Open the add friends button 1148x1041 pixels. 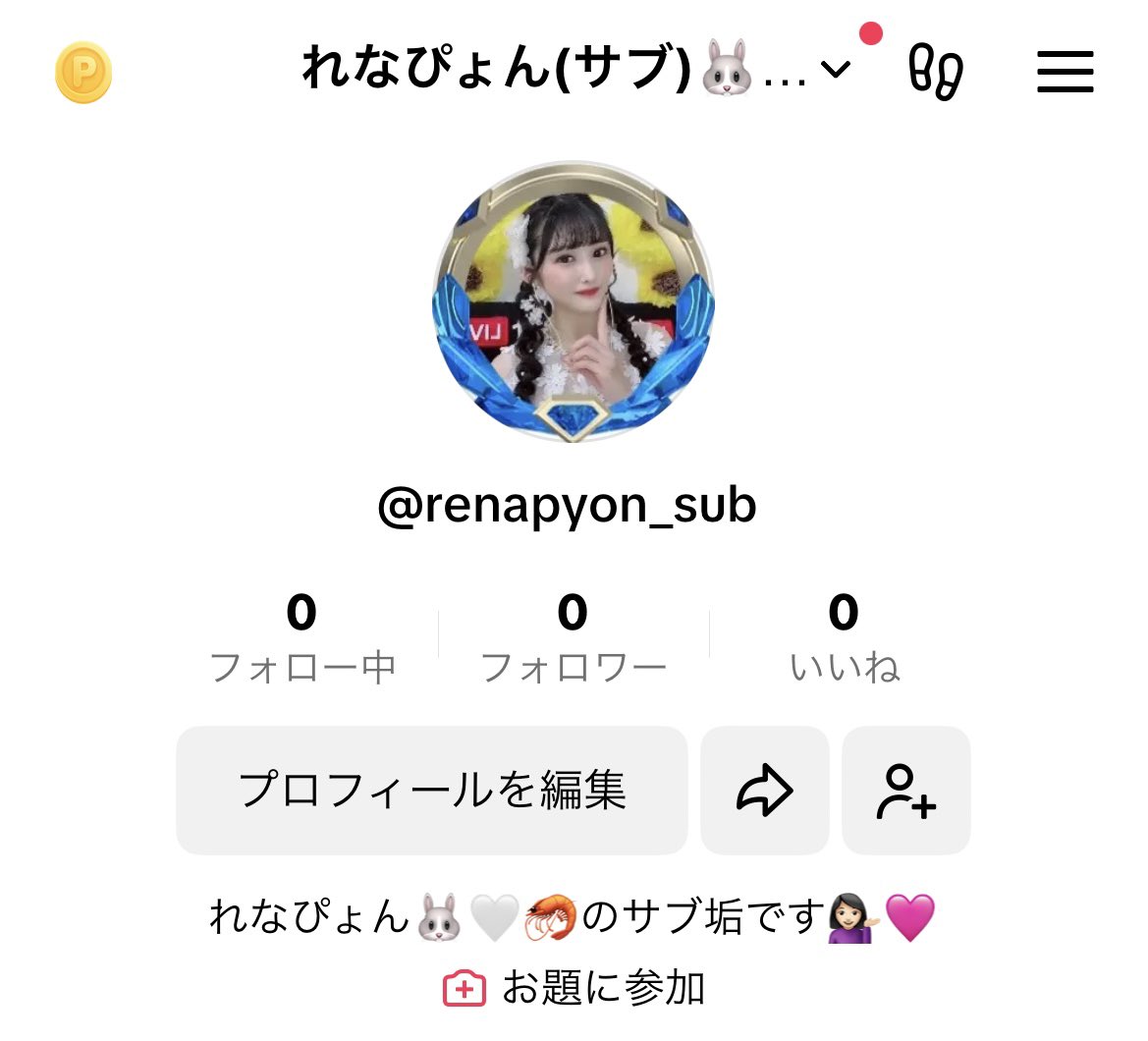point(905,791)
